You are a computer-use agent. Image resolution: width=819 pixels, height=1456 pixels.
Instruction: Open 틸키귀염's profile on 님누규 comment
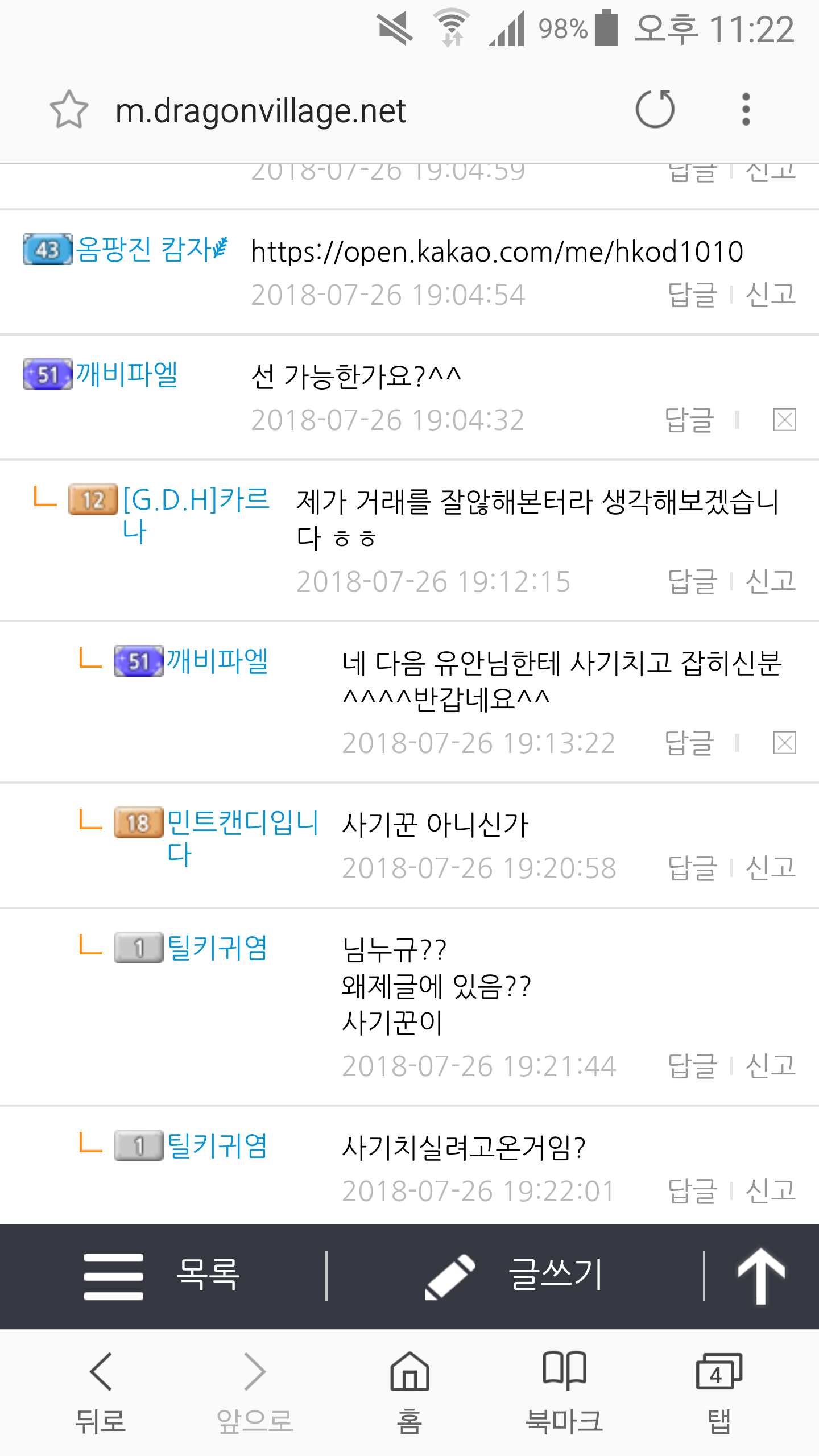pos(217,948)
